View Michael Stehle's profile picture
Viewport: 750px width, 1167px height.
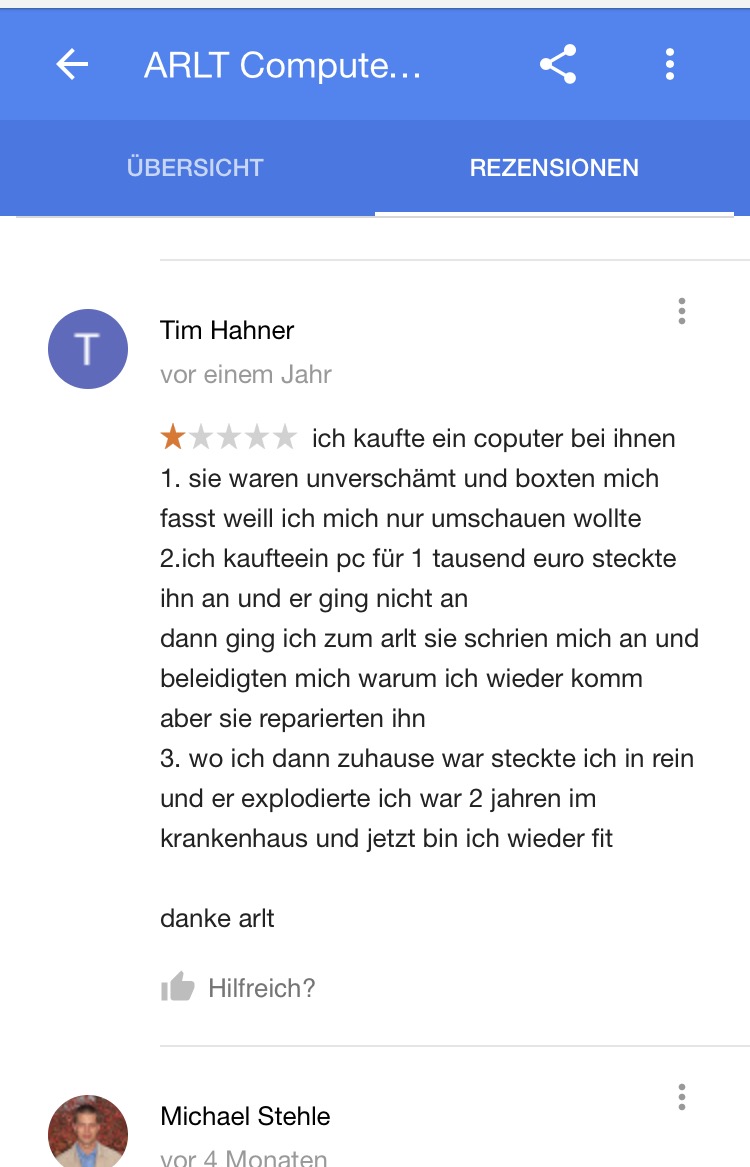[88, 1132]
